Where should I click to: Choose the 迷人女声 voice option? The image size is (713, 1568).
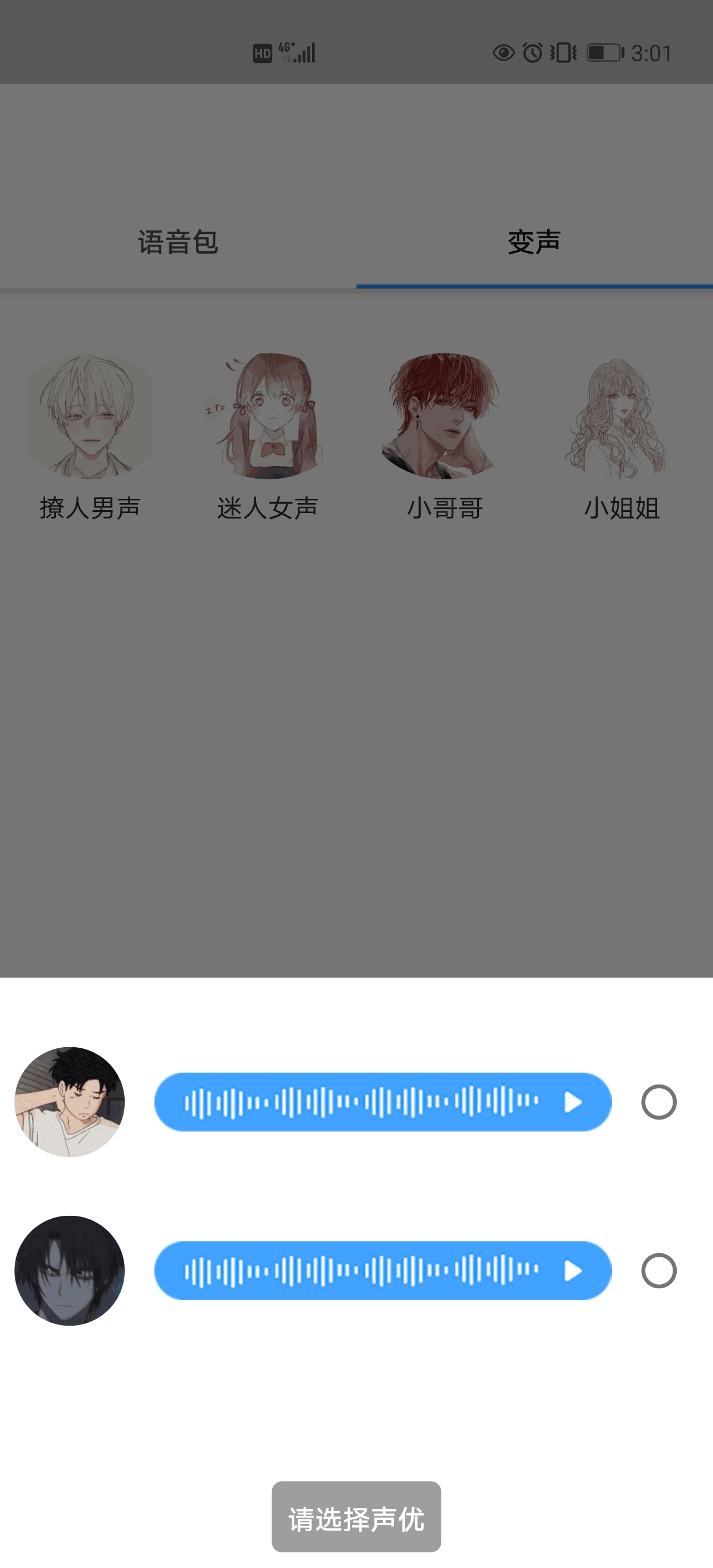[268, 435]
